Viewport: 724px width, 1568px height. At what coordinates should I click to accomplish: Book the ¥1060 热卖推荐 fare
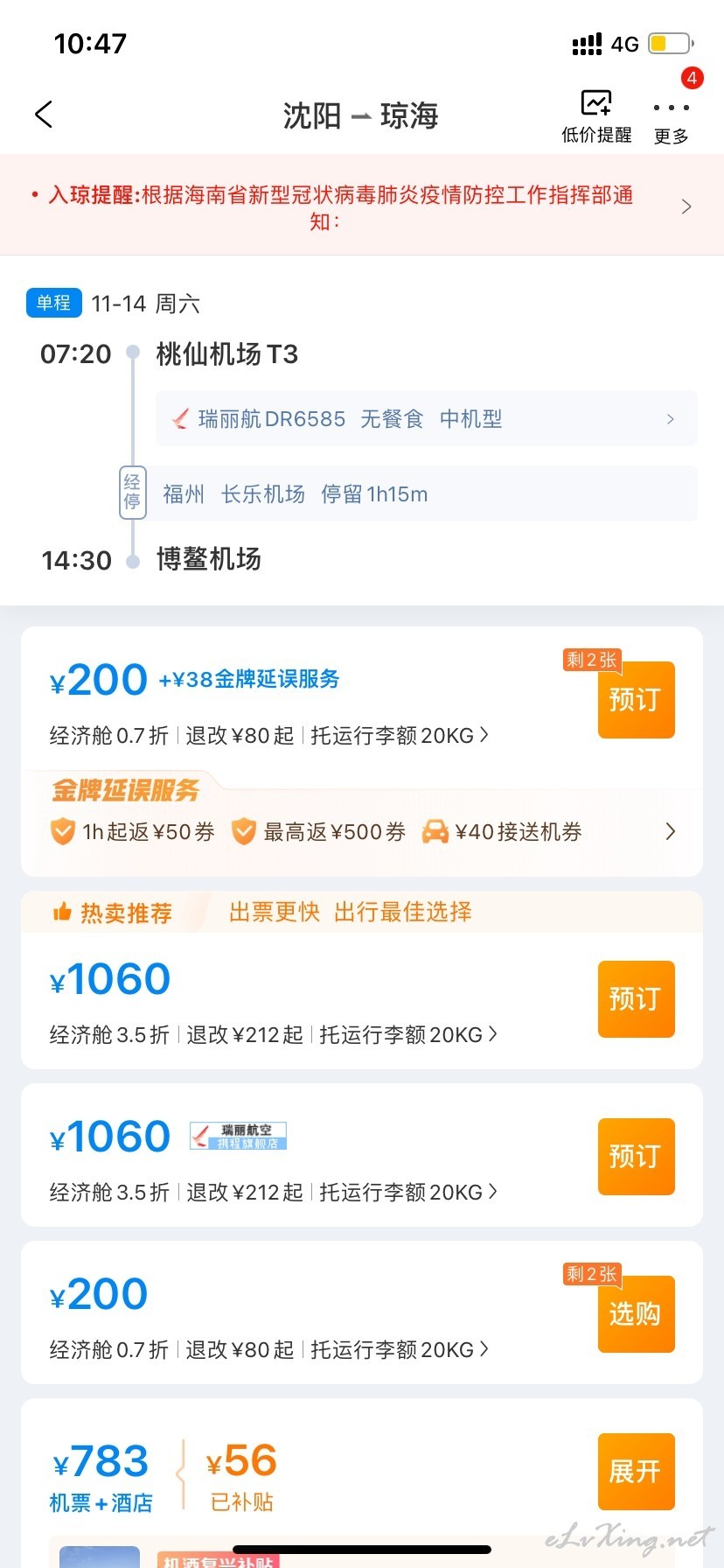coord(636,999)
